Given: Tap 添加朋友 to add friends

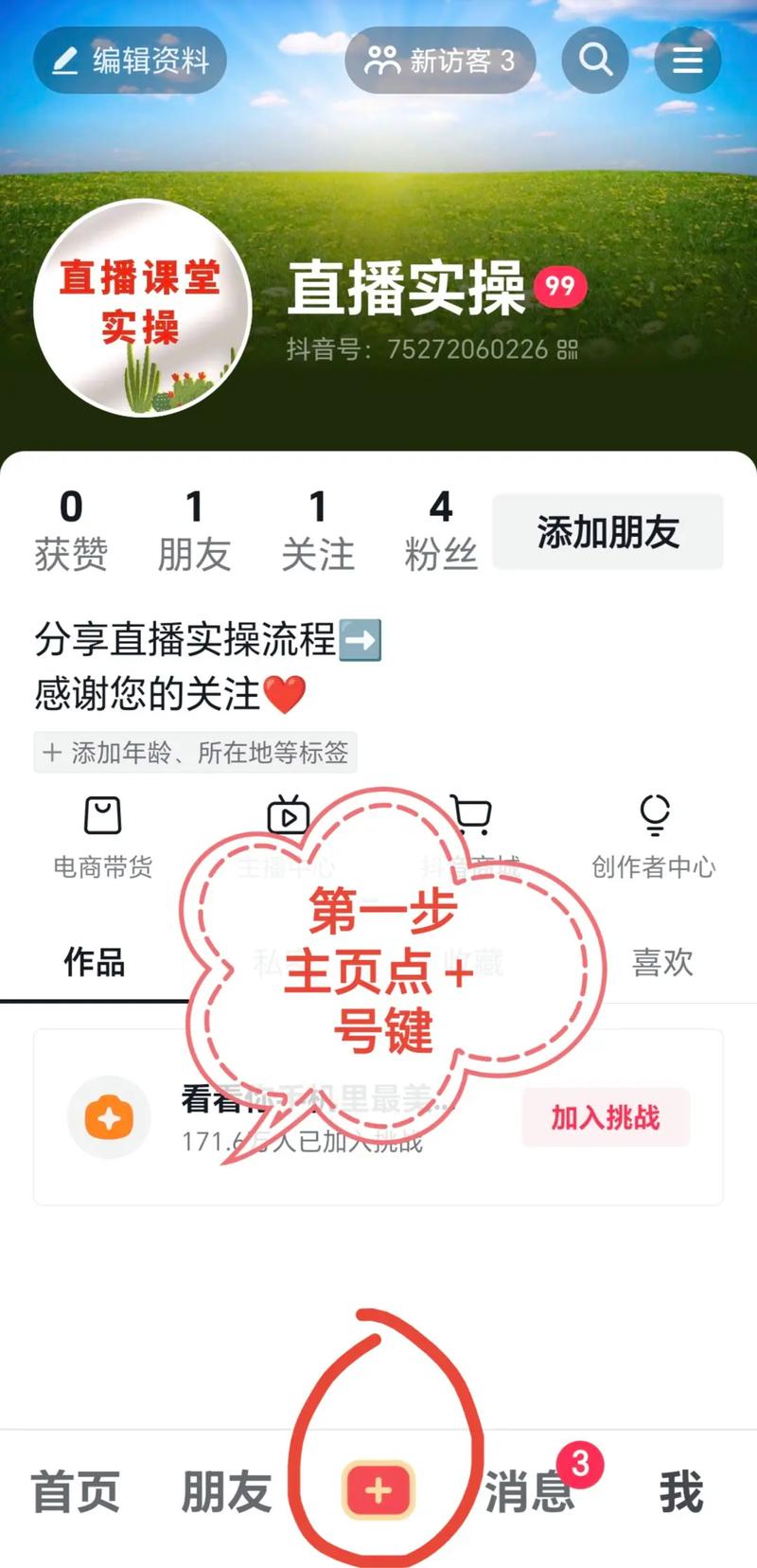Looking at the screenshot, I should point(608,532).
